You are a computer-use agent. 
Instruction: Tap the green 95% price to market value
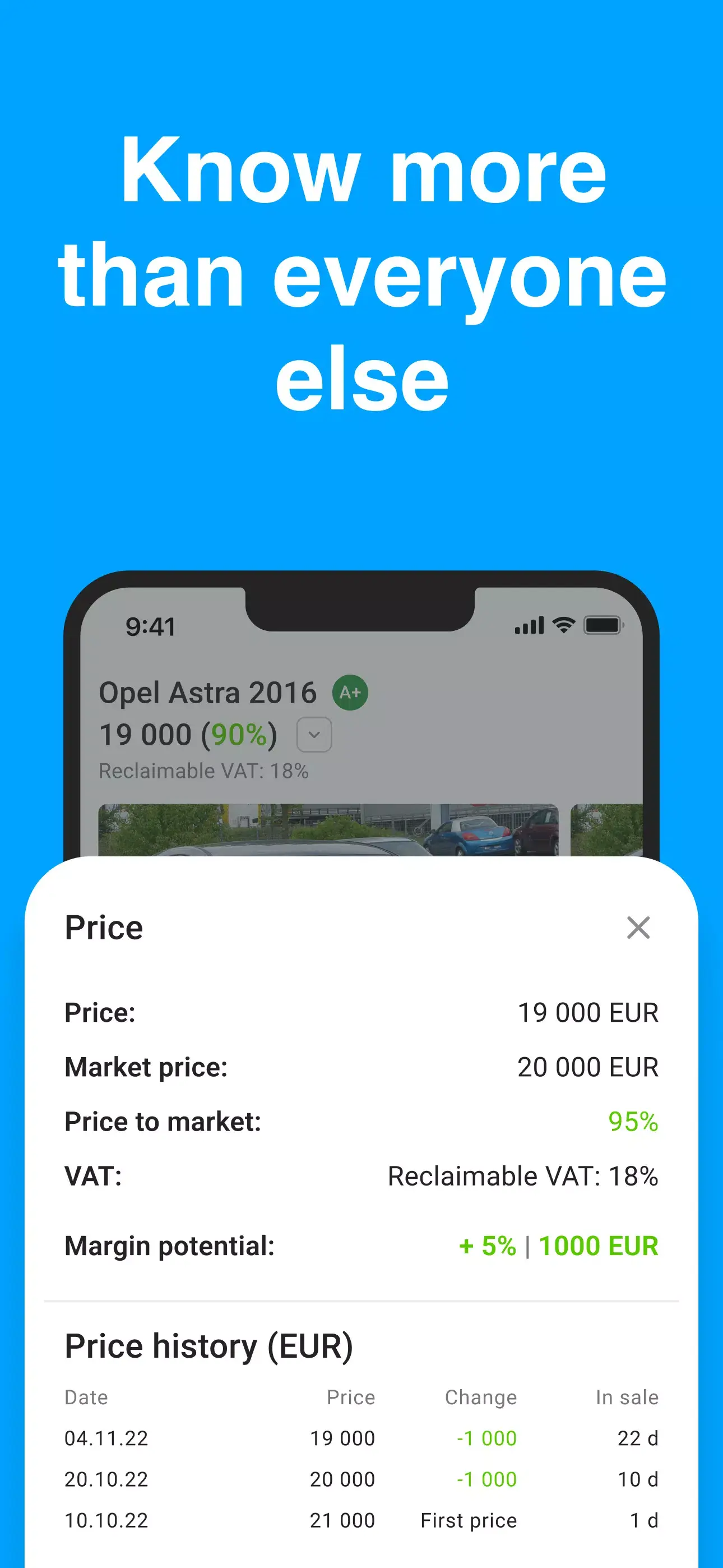pos(633,1121)
